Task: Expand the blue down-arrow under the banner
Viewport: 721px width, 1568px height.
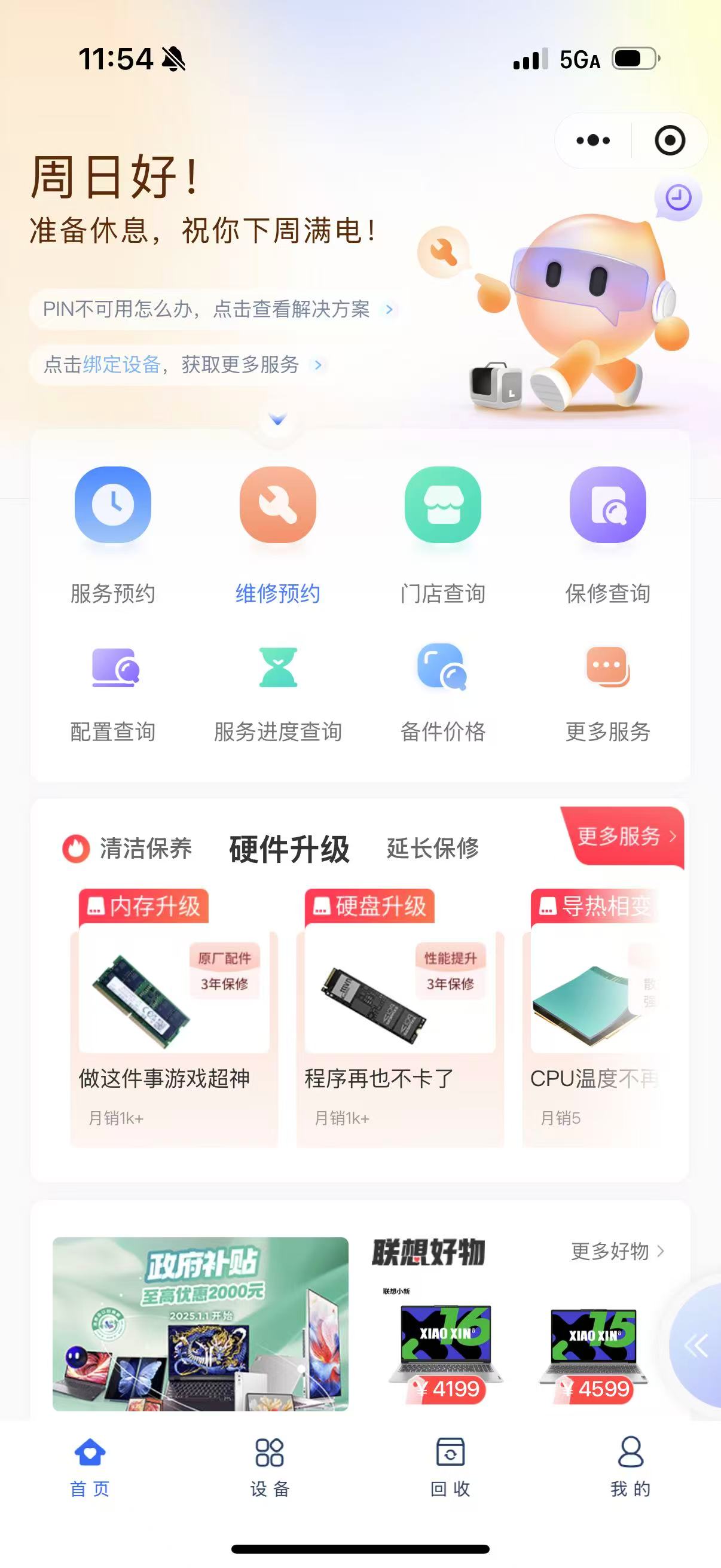Action: (x=277, y=419)
